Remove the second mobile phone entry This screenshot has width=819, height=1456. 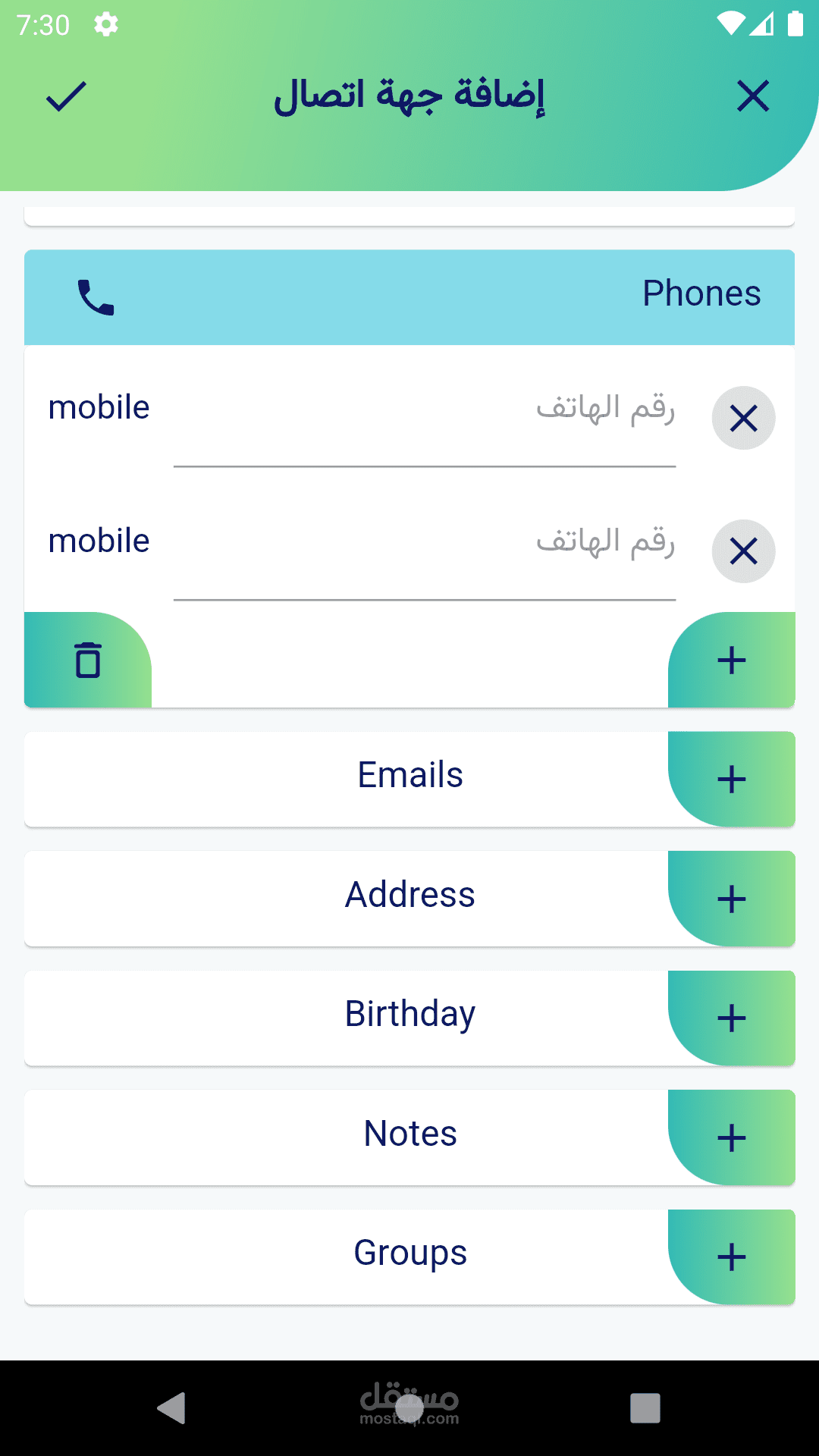point(743,551)
